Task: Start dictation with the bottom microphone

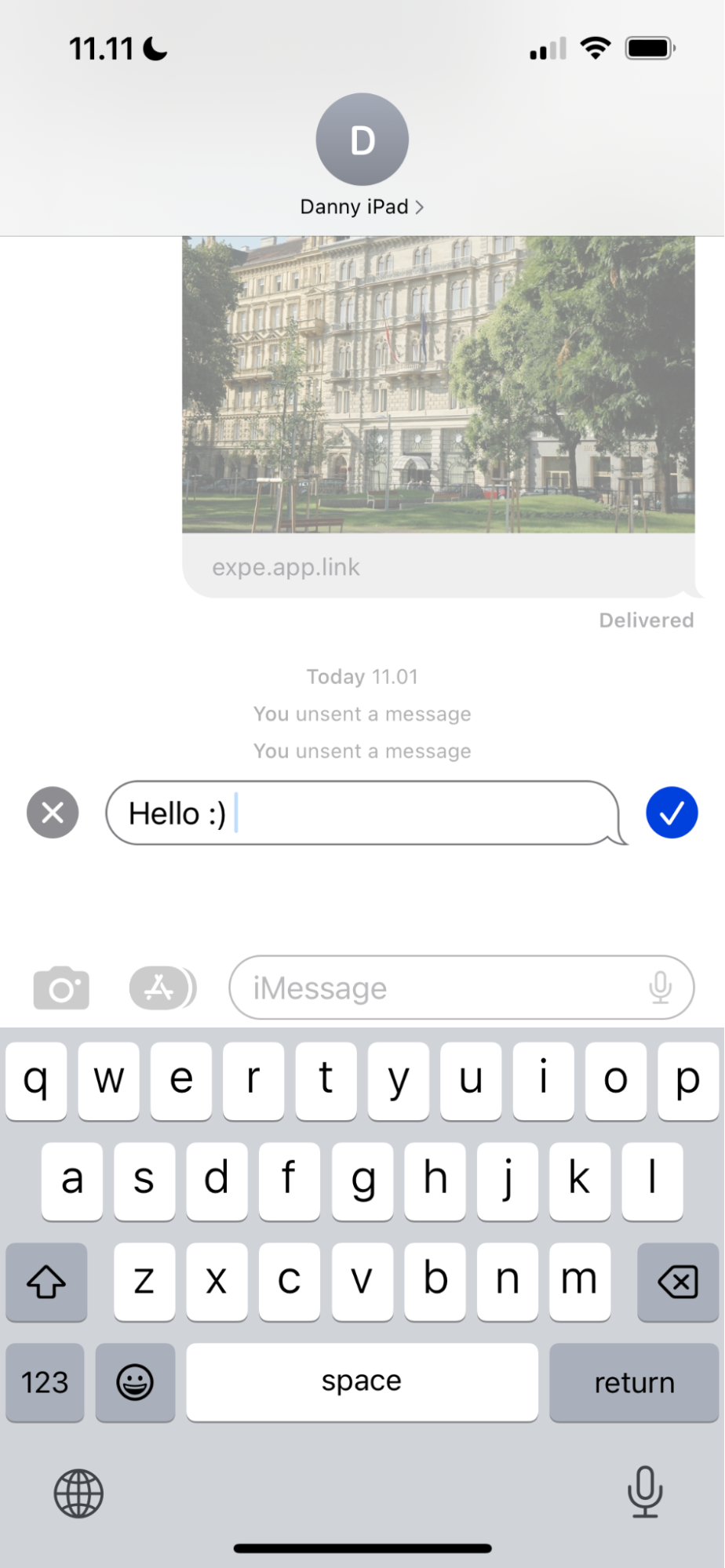Action: 645,1492
